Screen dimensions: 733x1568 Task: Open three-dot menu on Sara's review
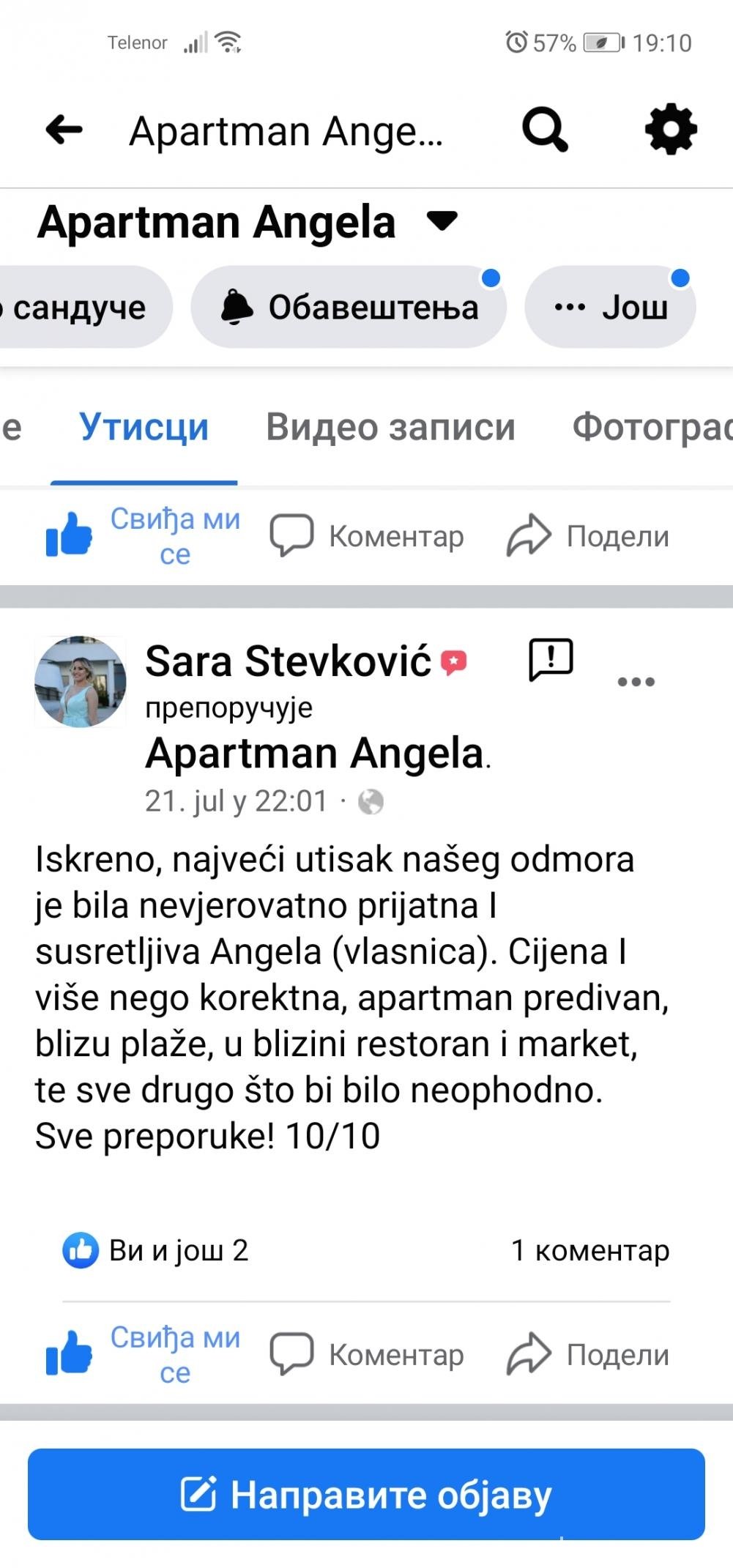tap(636, 682)
